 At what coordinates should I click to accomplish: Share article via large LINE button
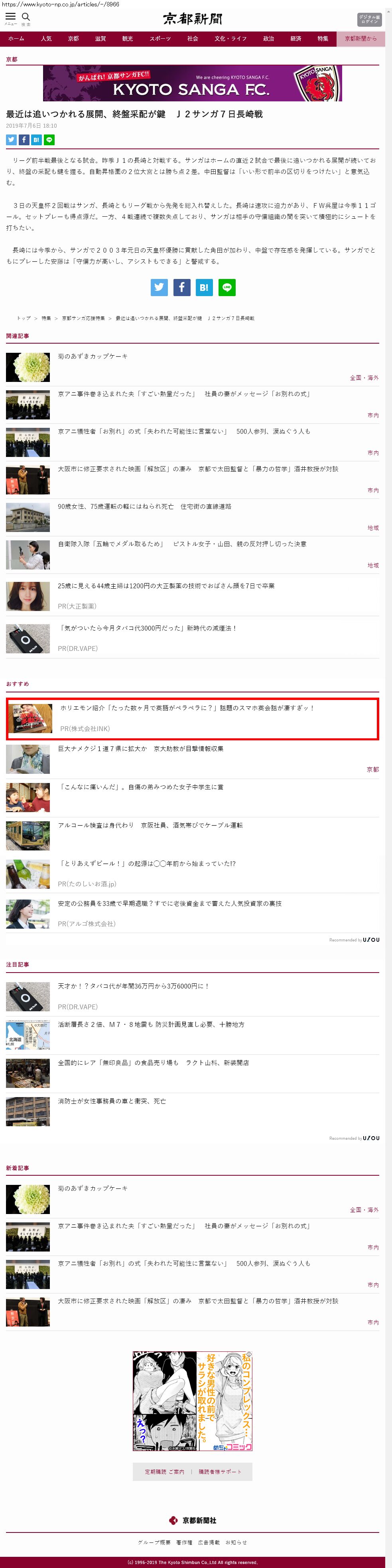coord(227,287)
